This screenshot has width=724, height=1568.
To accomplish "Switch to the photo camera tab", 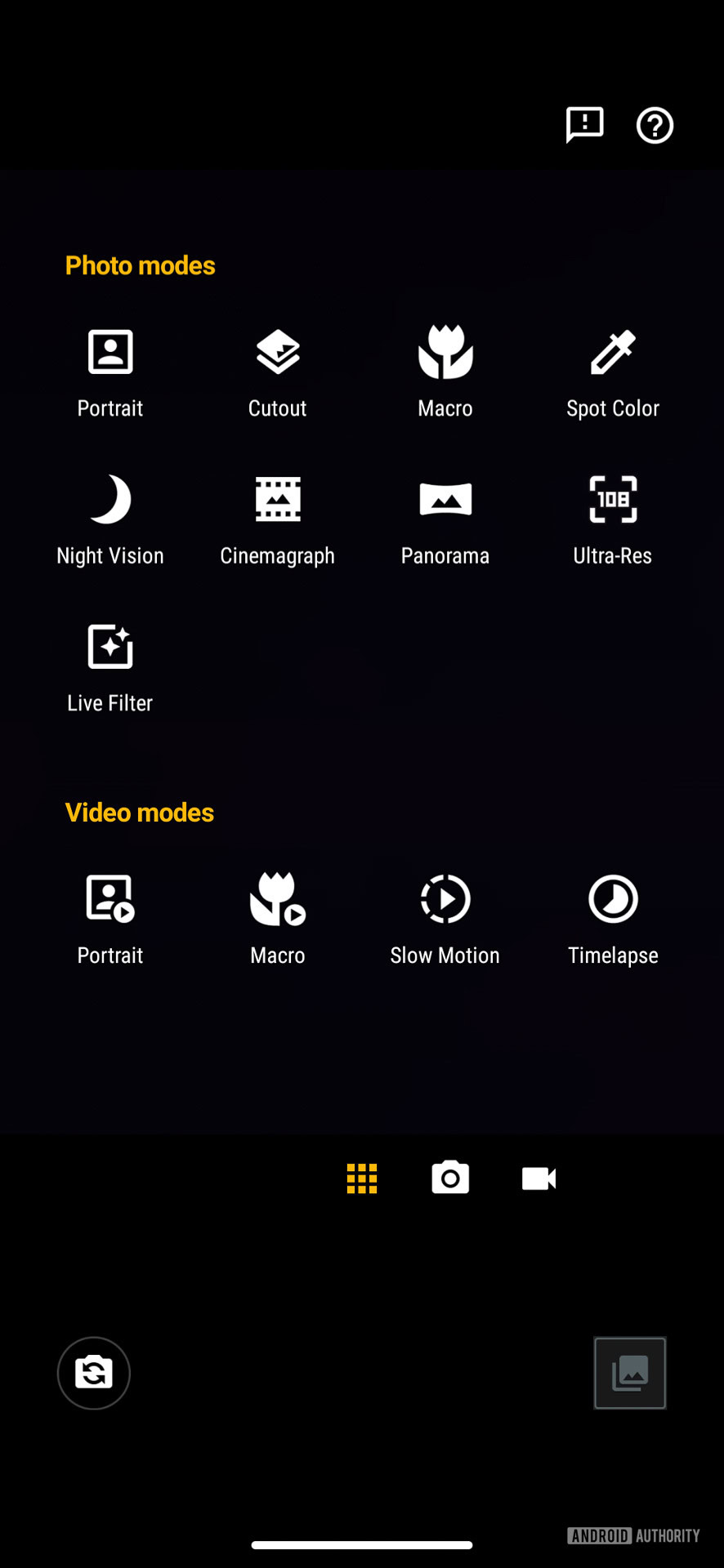I will tap(450, 1178).
